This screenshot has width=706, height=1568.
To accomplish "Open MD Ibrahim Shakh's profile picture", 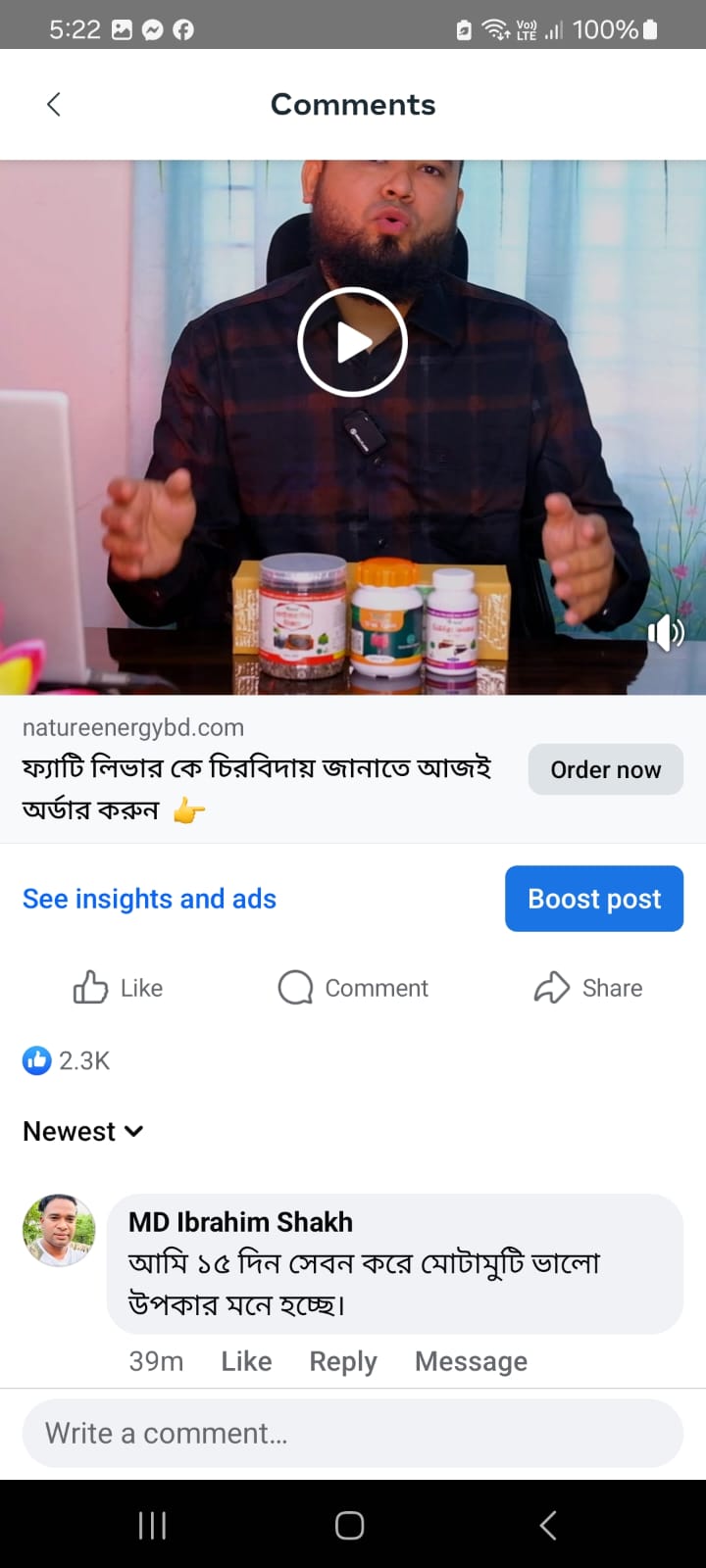I will coord(59,1230).
